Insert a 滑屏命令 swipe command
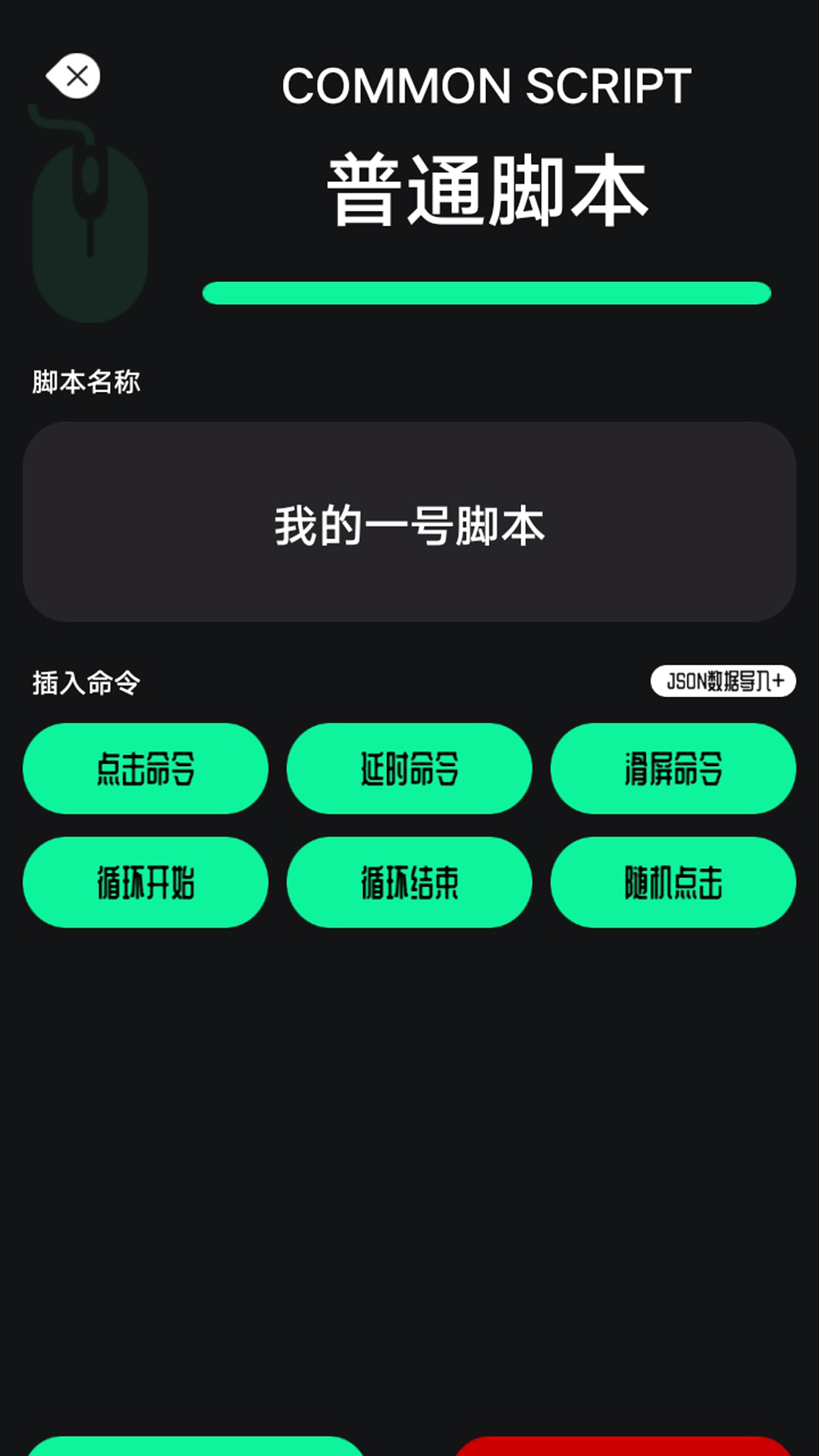The height and width of the screenshot is (1456, 819). click(x=673, y=768)
